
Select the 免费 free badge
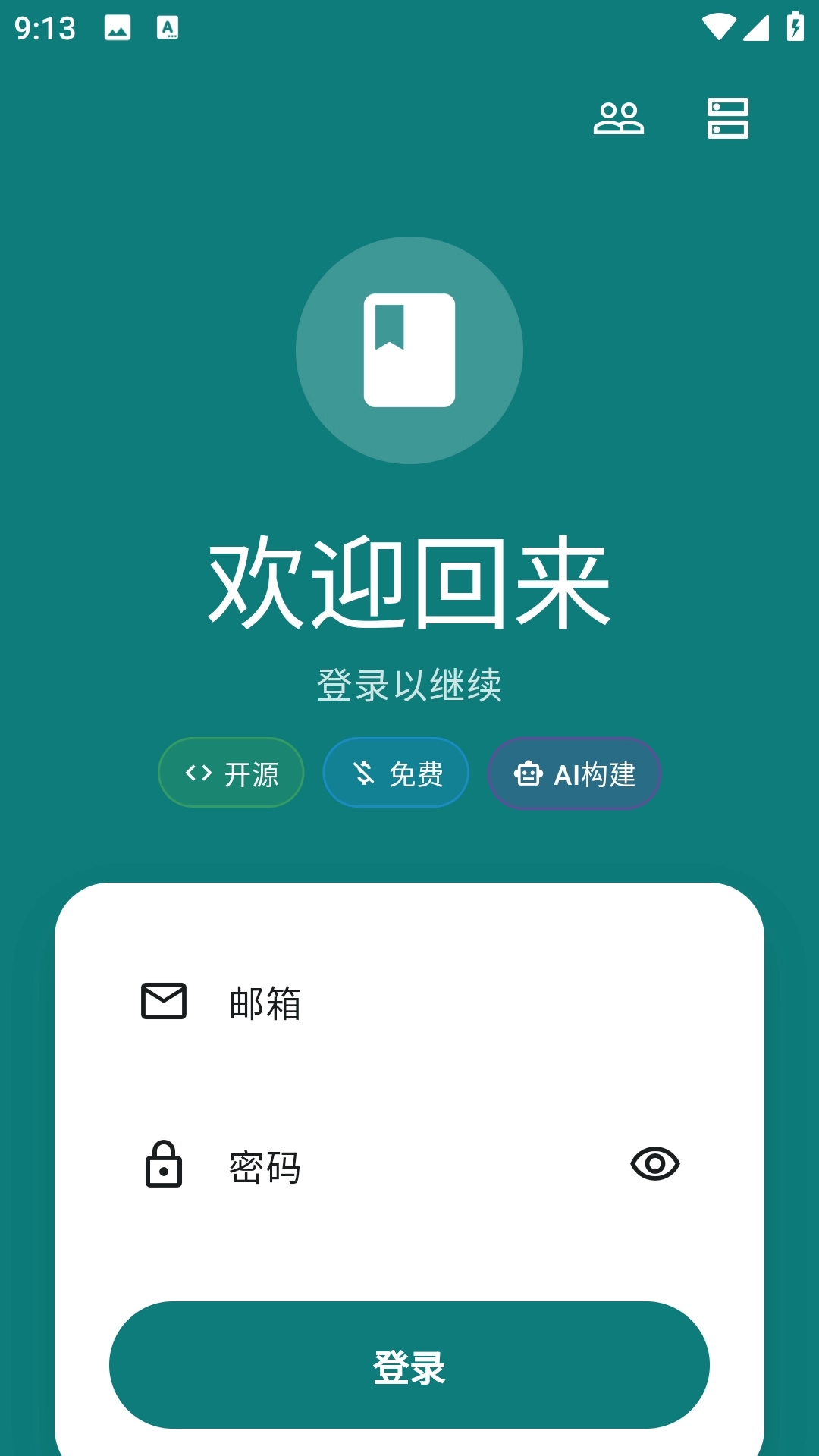point(395,773)
